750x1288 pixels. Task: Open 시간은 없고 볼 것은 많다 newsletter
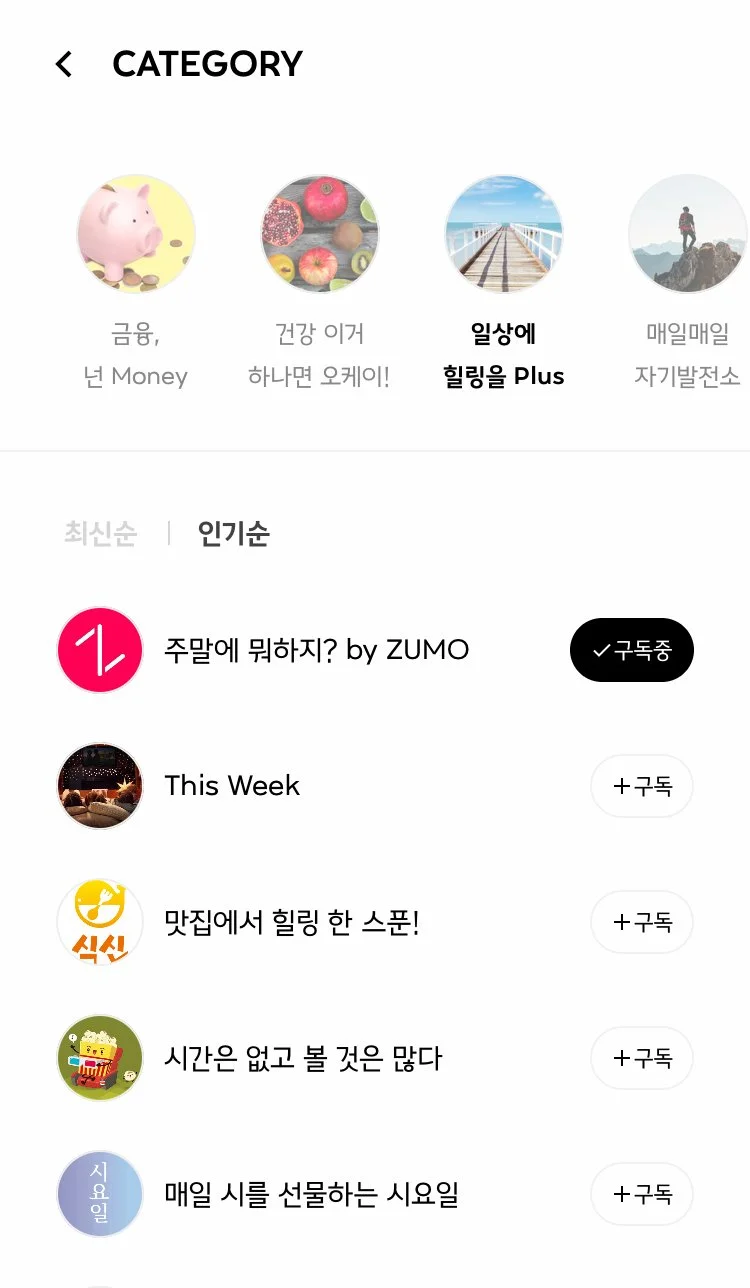pos(302,1058)
